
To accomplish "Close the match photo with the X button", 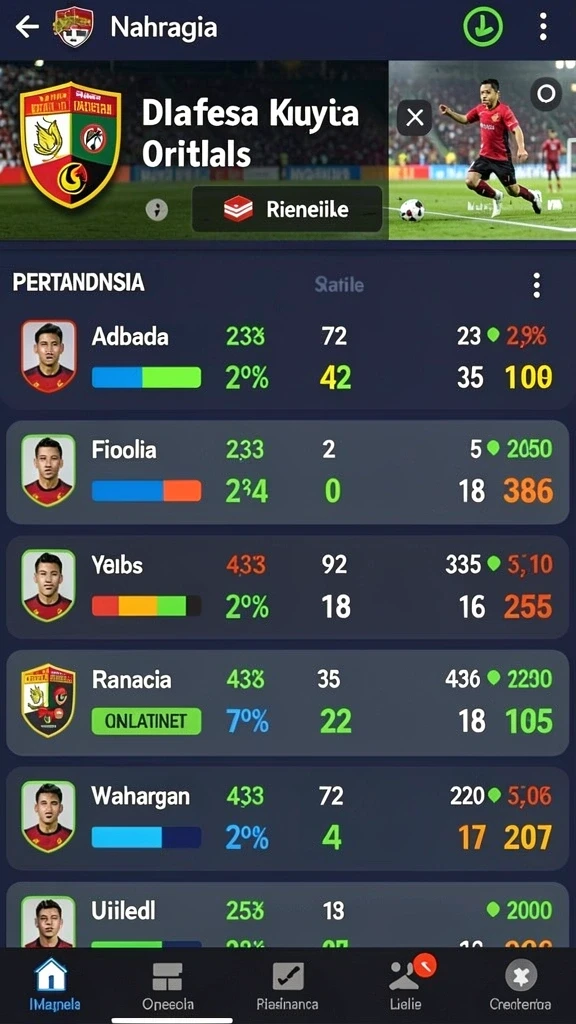I will pos(415,118).
